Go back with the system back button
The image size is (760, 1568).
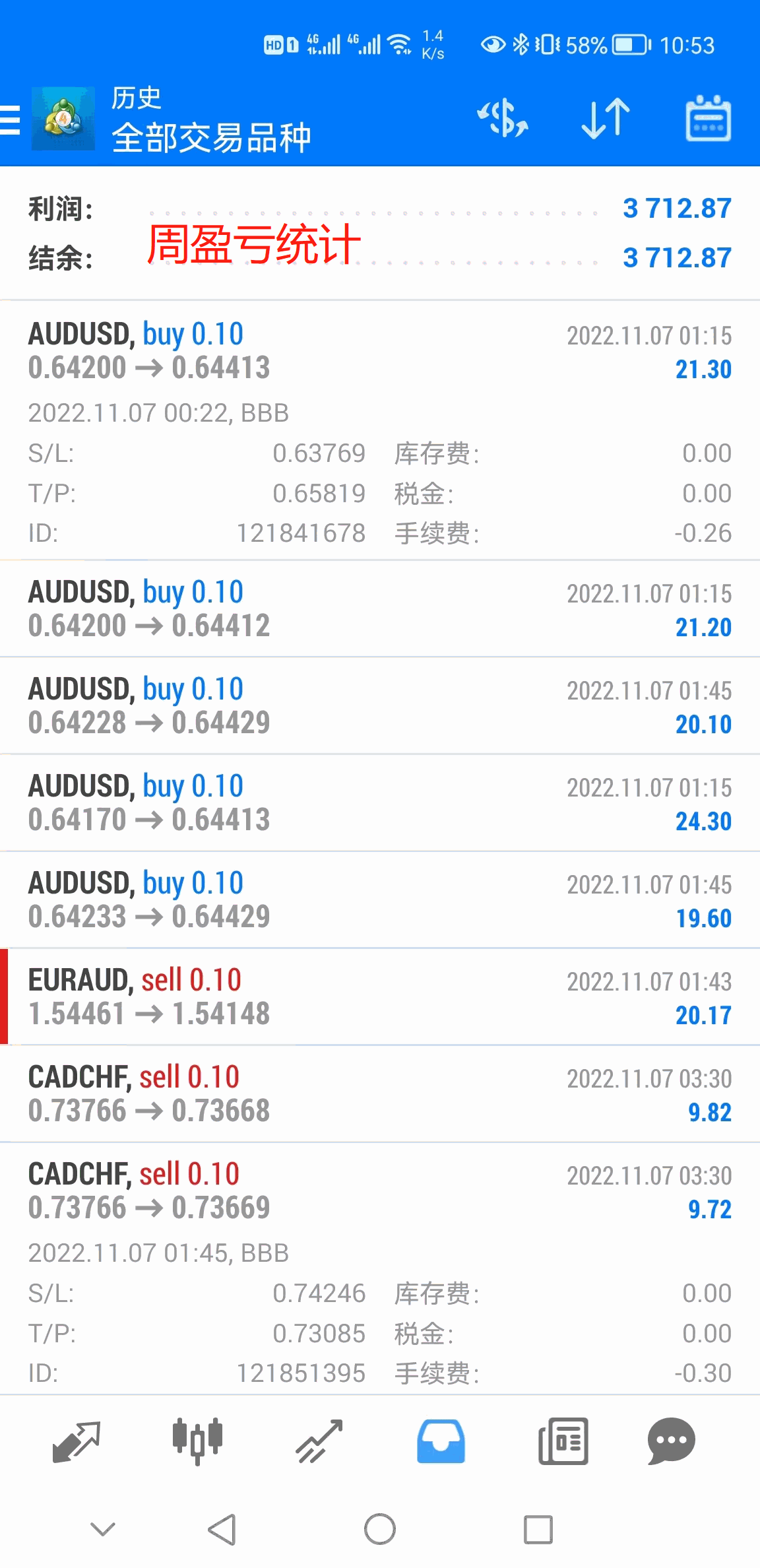[222, 1529]
